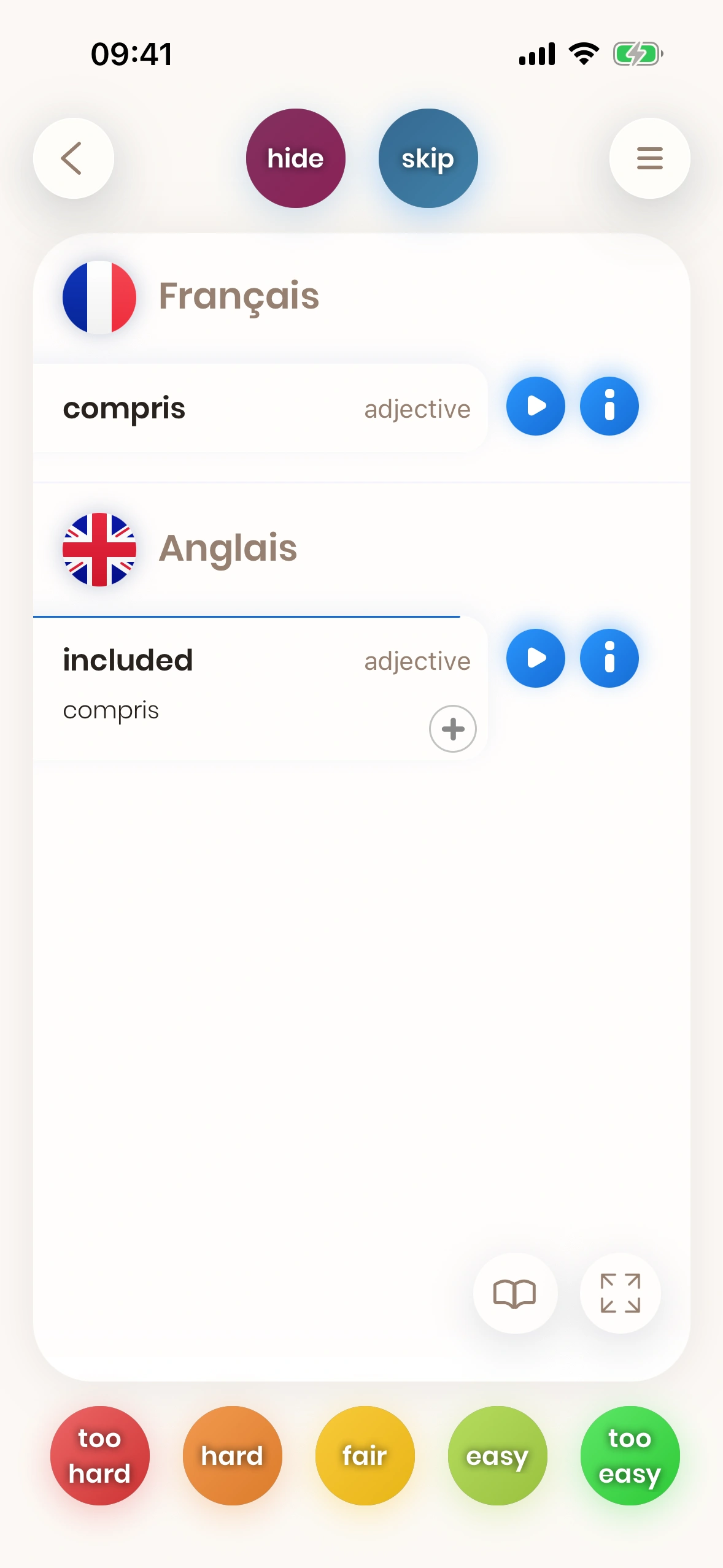
Task: Expand card to full screen
Action: click(x=620, y=1293)
